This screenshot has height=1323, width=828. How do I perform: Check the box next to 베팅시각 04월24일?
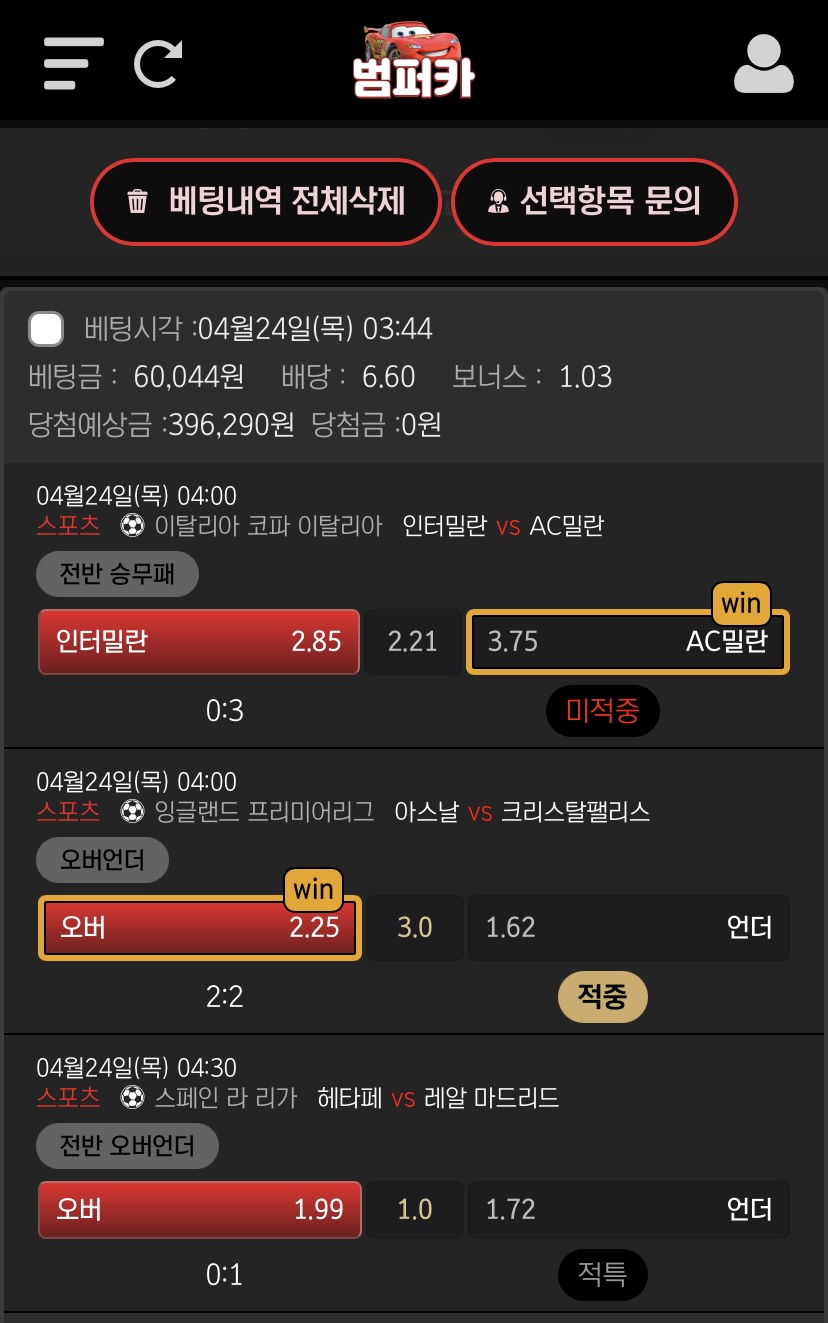click(47, 328)
